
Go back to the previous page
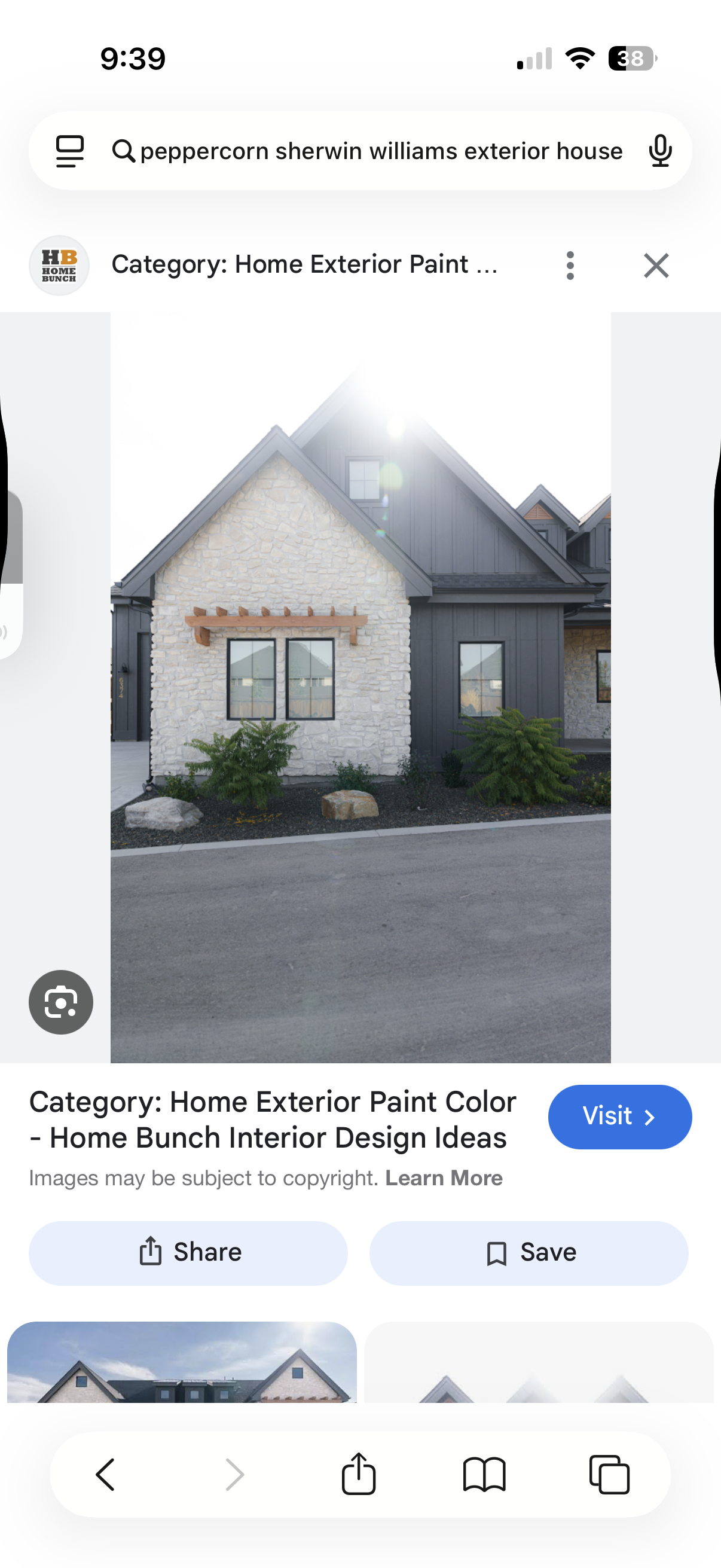(105, 1474)
